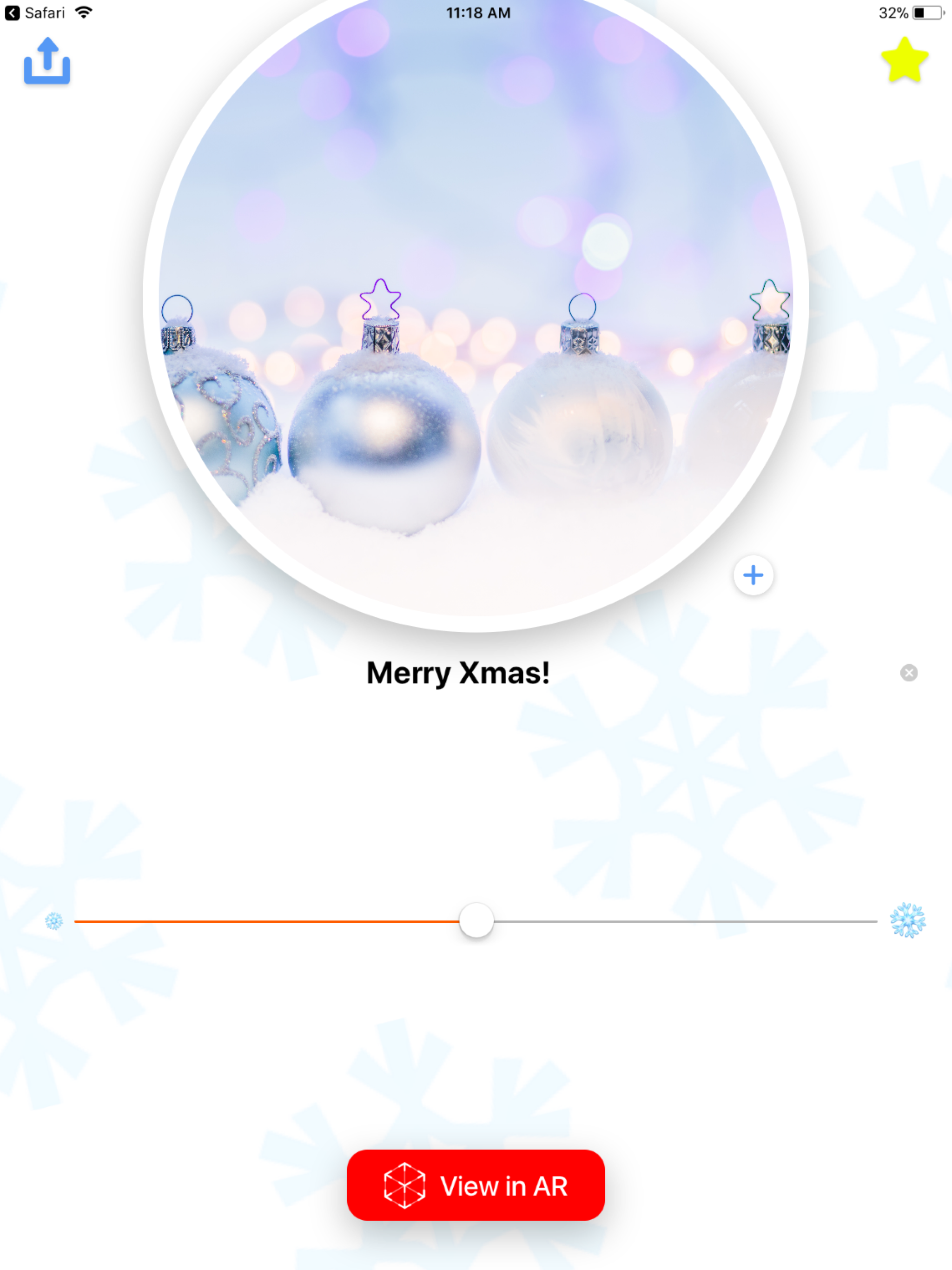The image size is (952, 1270).
Task: Clear the Merry Xmas greeting text
Action: point(909,673)
